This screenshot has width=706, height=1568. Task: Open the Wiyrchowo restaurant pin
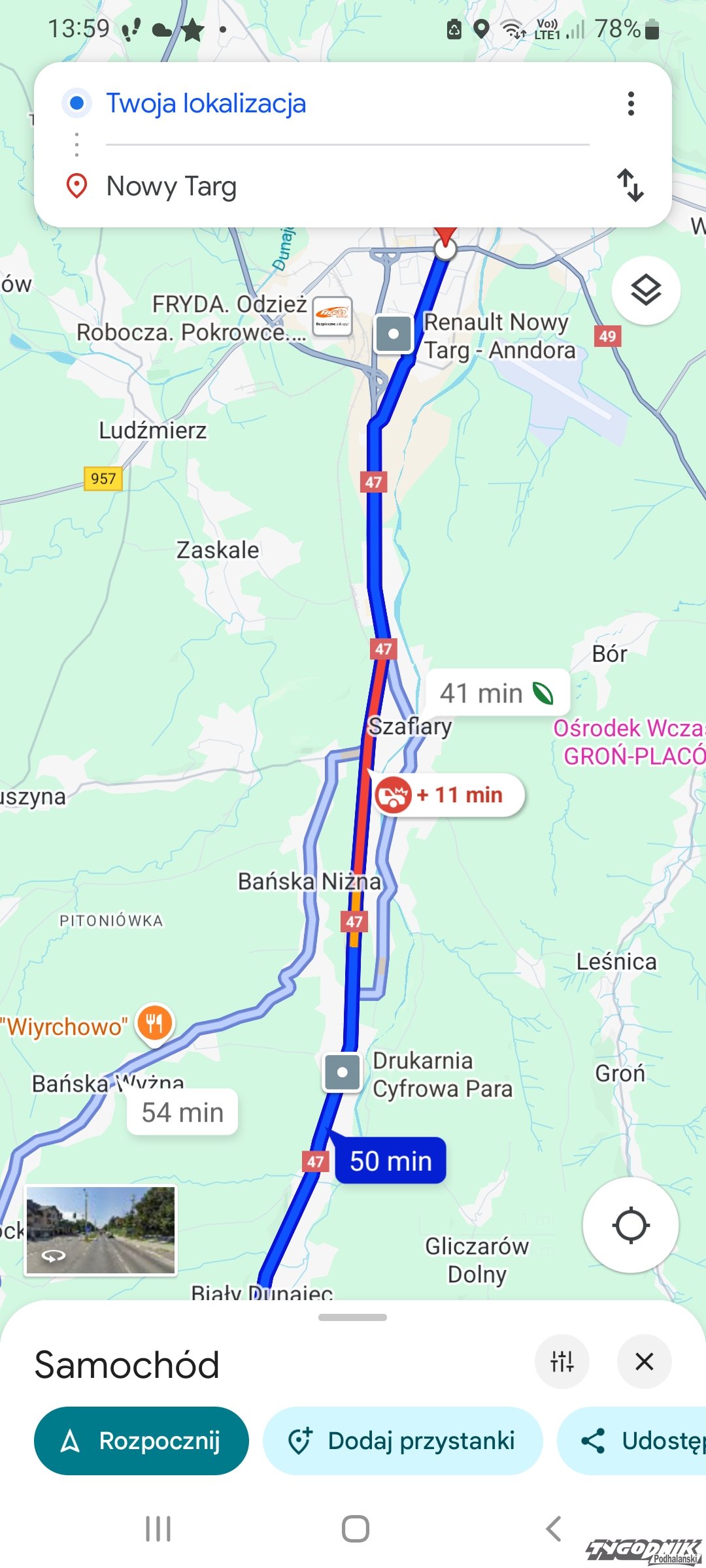tap(154, 1022)
